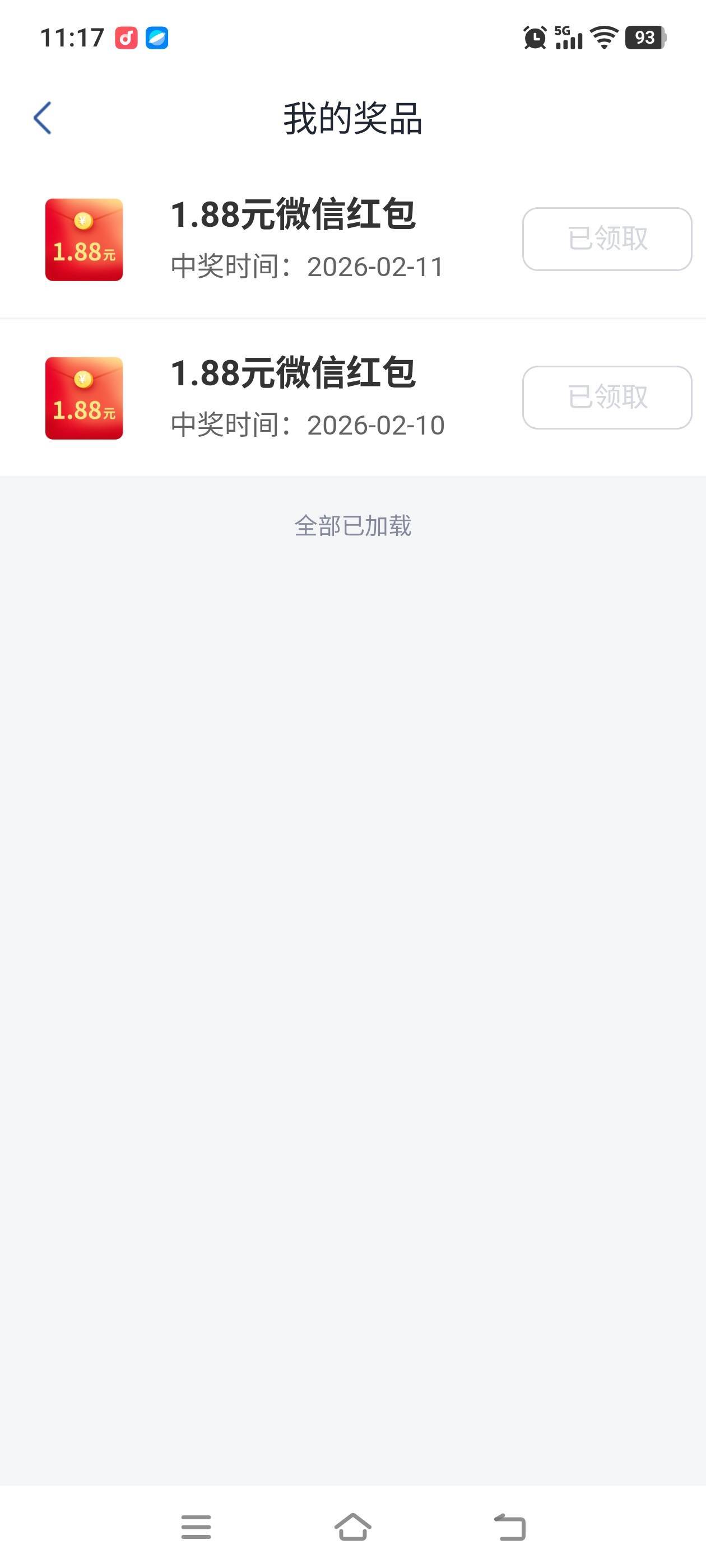Open the 1.88元 prize won on 2026-02-11

point(292,239)
